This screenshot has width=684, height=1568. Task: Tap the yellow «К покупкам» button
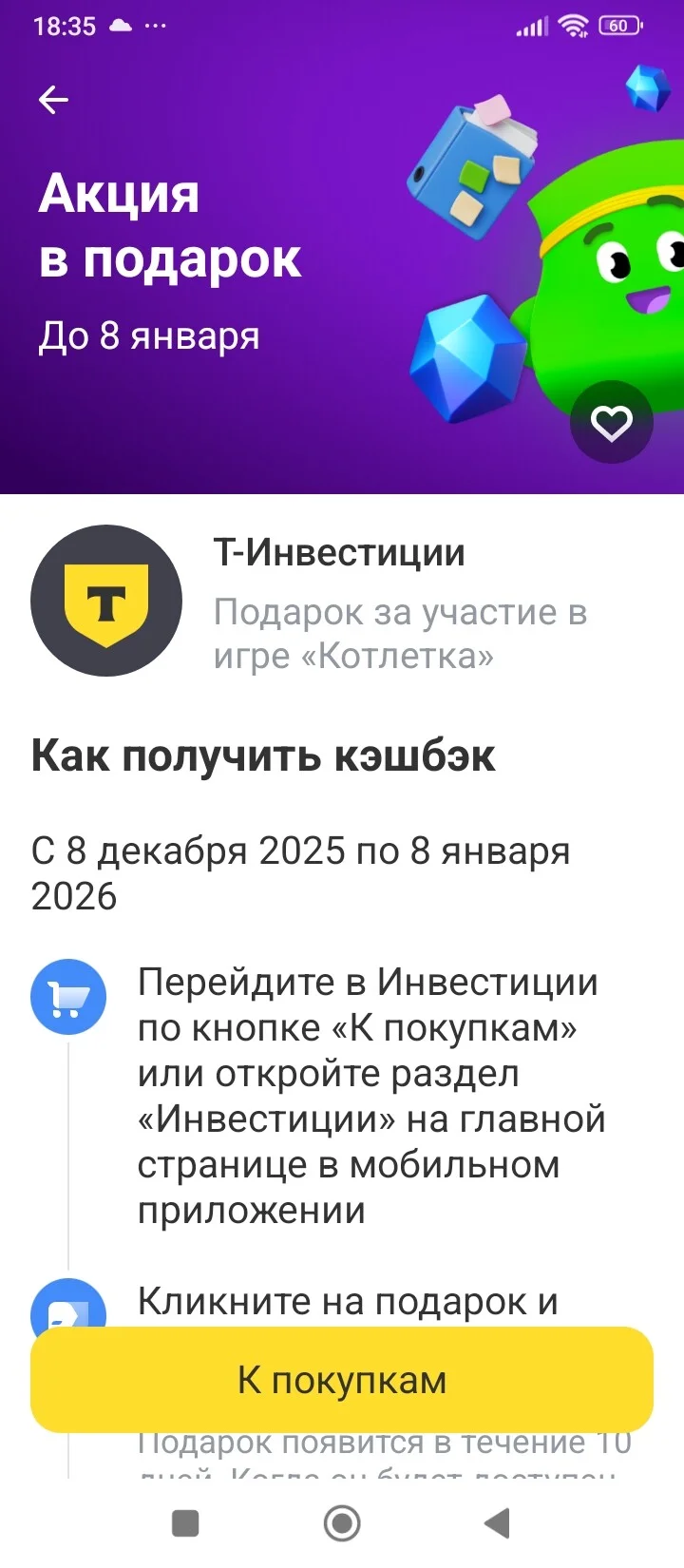coord(342,1380)
